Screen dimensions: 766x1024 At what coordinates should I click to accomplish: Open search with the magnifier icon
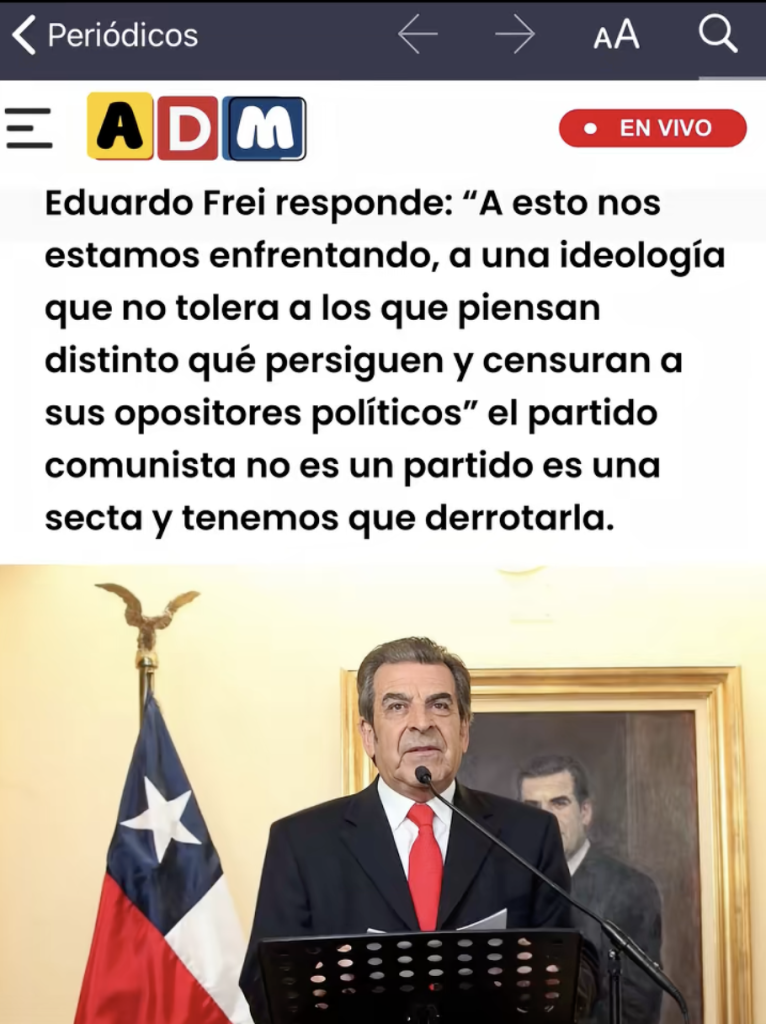tap(717, 35)
